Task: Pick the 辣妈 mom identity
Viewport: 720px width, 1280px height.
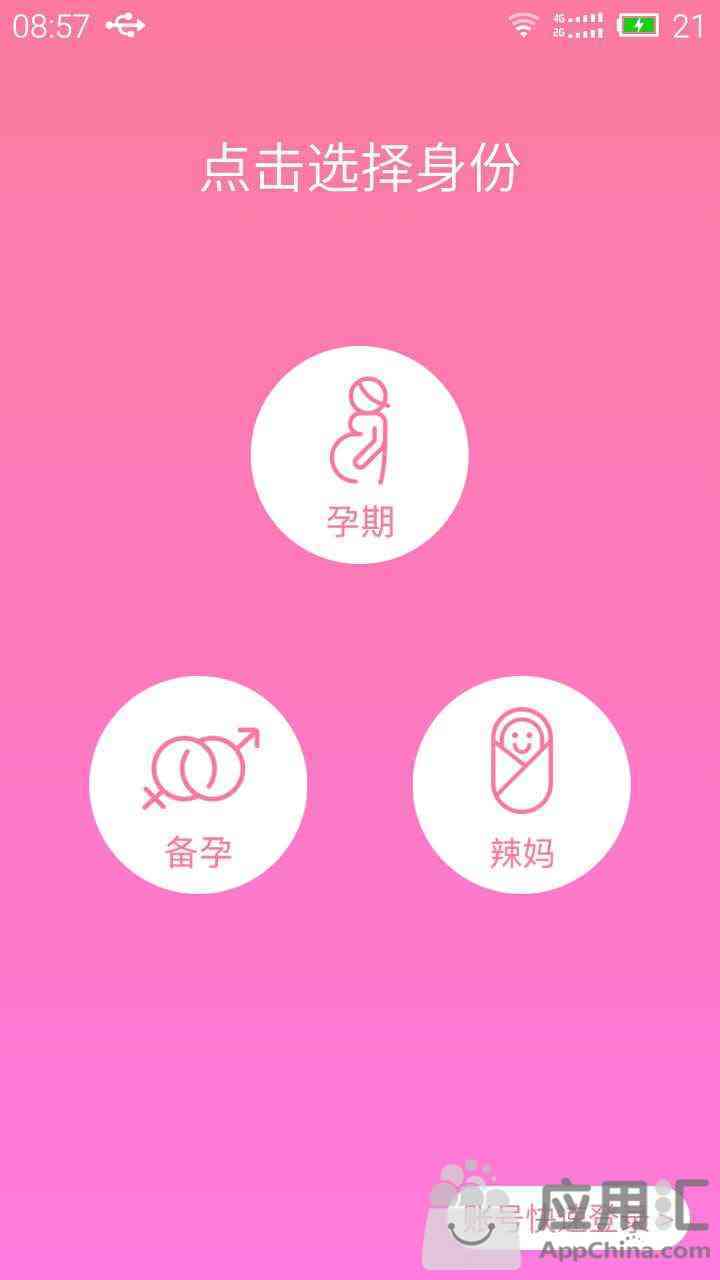Action: tap(522, 785)
